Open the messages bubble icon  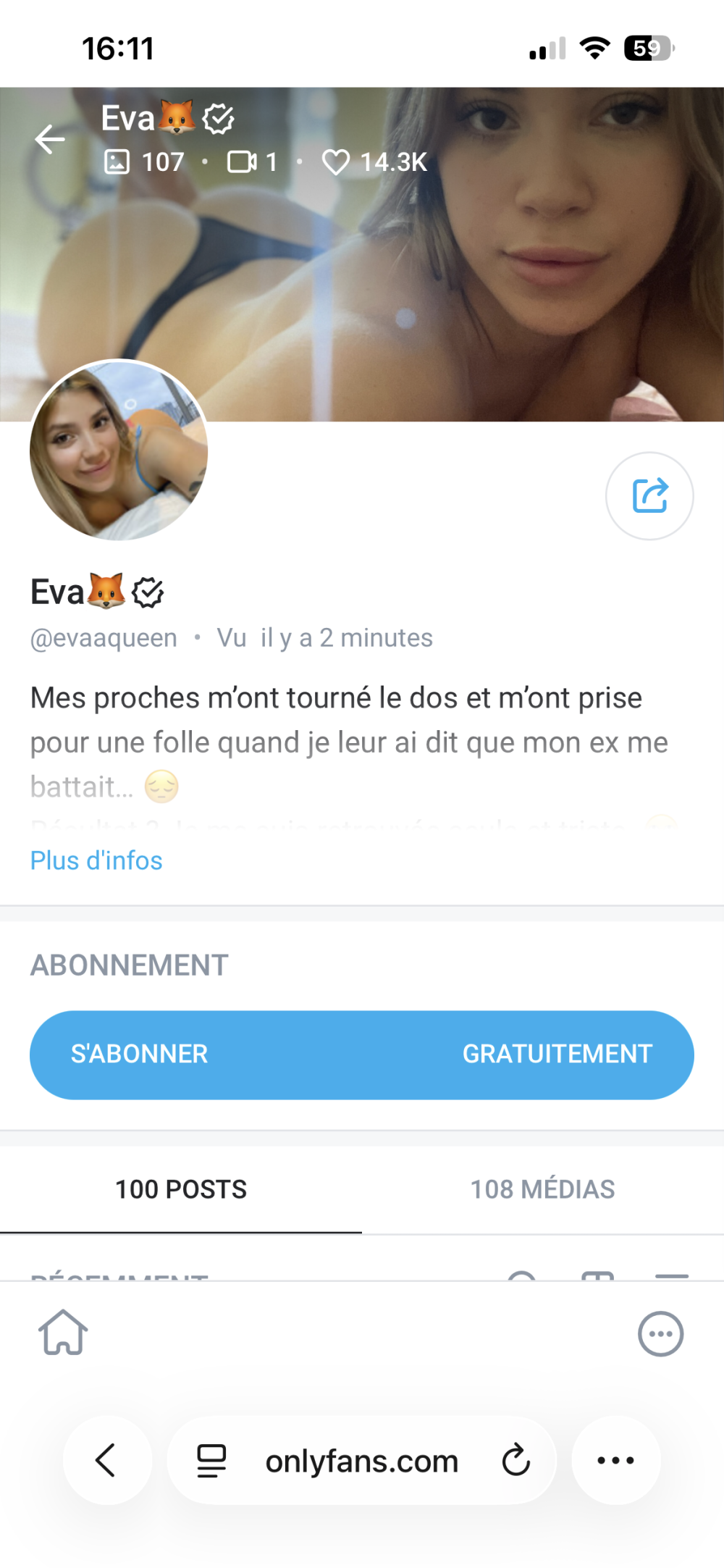coord(660,1333)
